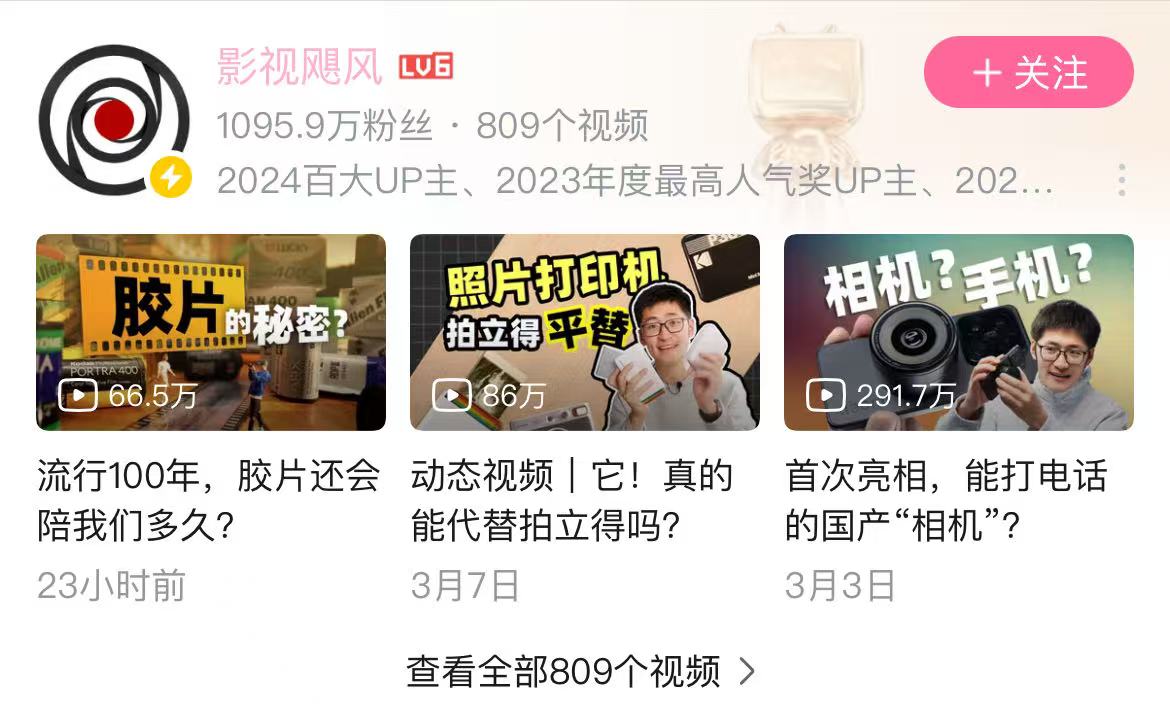Open 影视飓风 channel name

point(300,67)
